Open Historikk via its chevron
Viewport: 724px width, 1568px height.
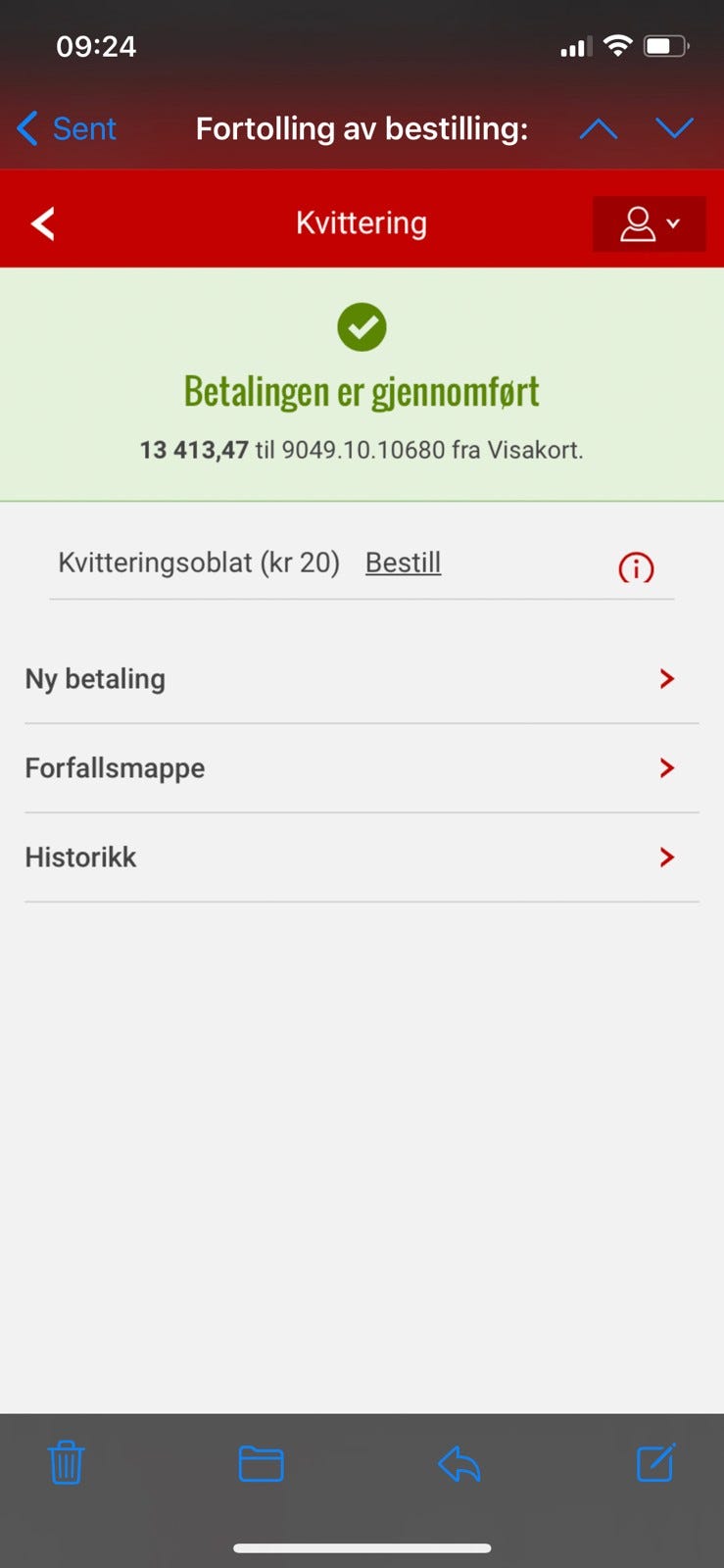[667, 857]
